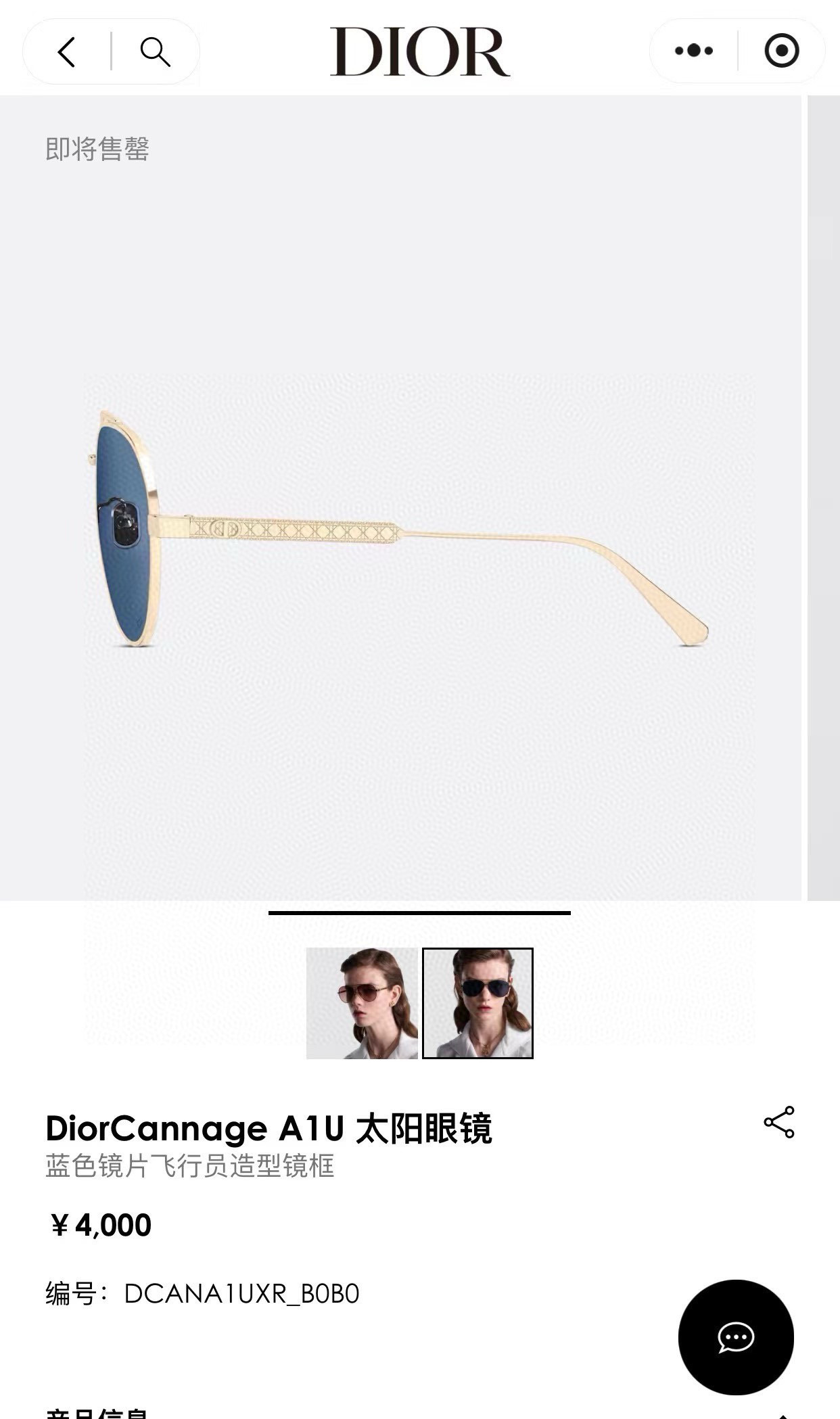Share the DiorCannage A1U product

pos(779,1122)
